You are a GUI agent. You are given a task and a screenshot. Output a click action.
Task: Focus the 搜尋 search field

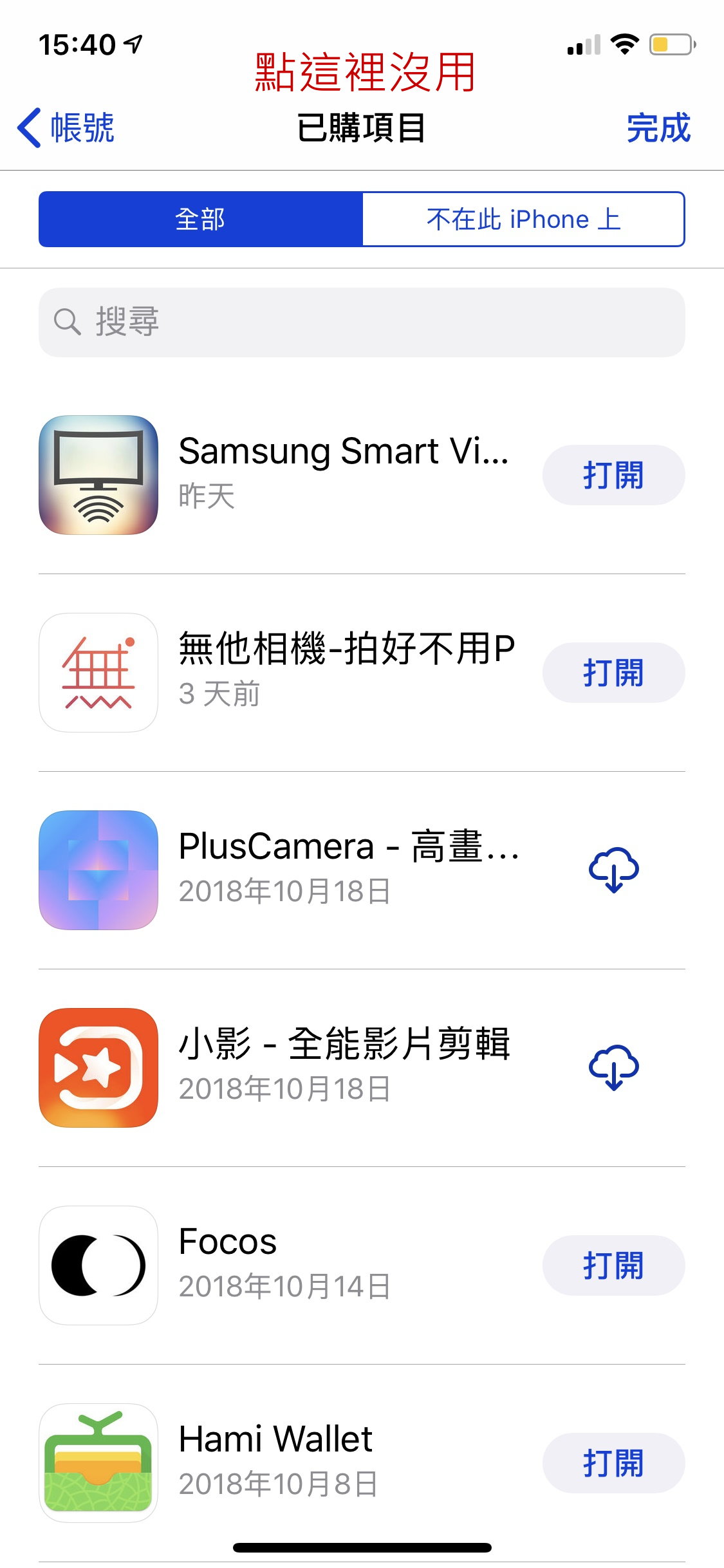coord(362,322)
